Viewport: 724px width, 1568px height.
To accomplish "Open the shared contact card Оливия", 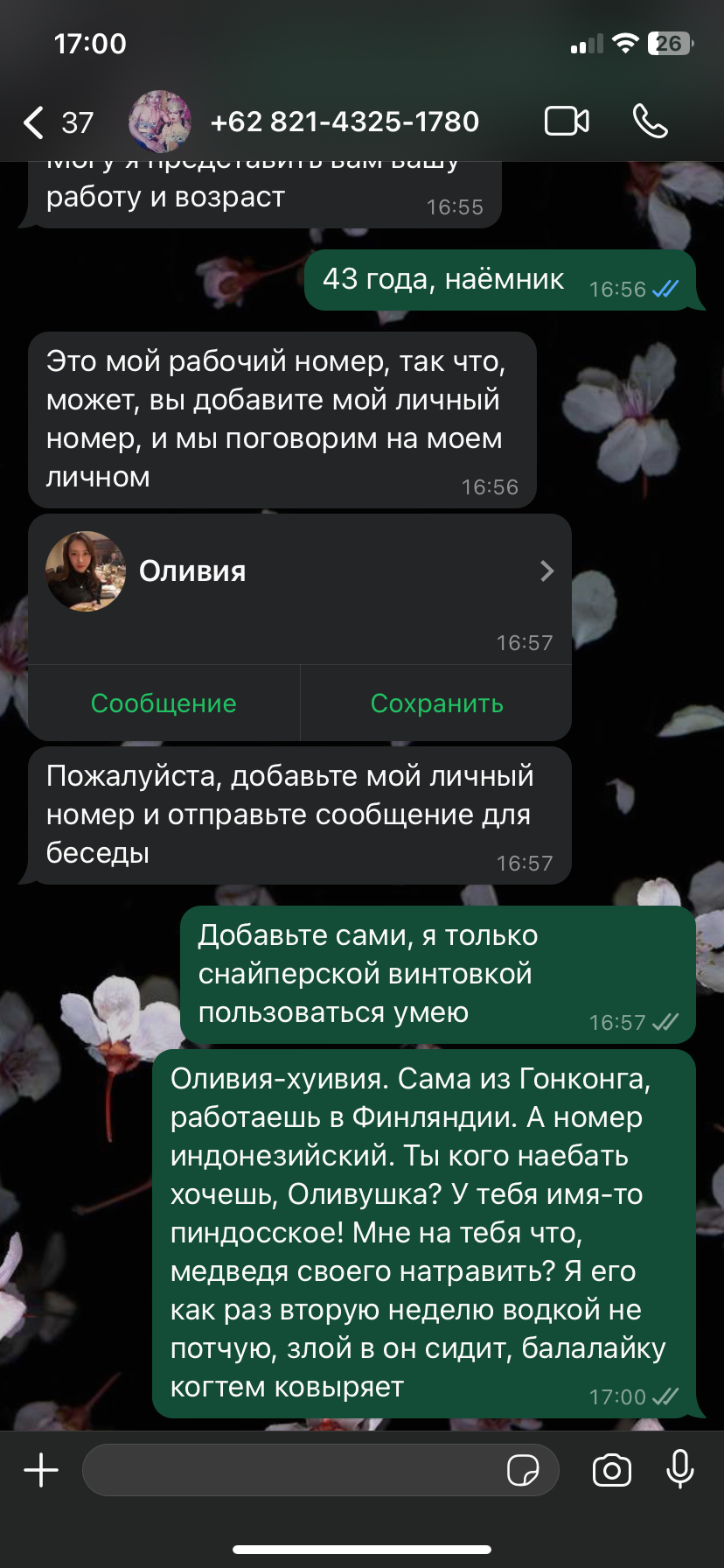I will pos(299,572).
